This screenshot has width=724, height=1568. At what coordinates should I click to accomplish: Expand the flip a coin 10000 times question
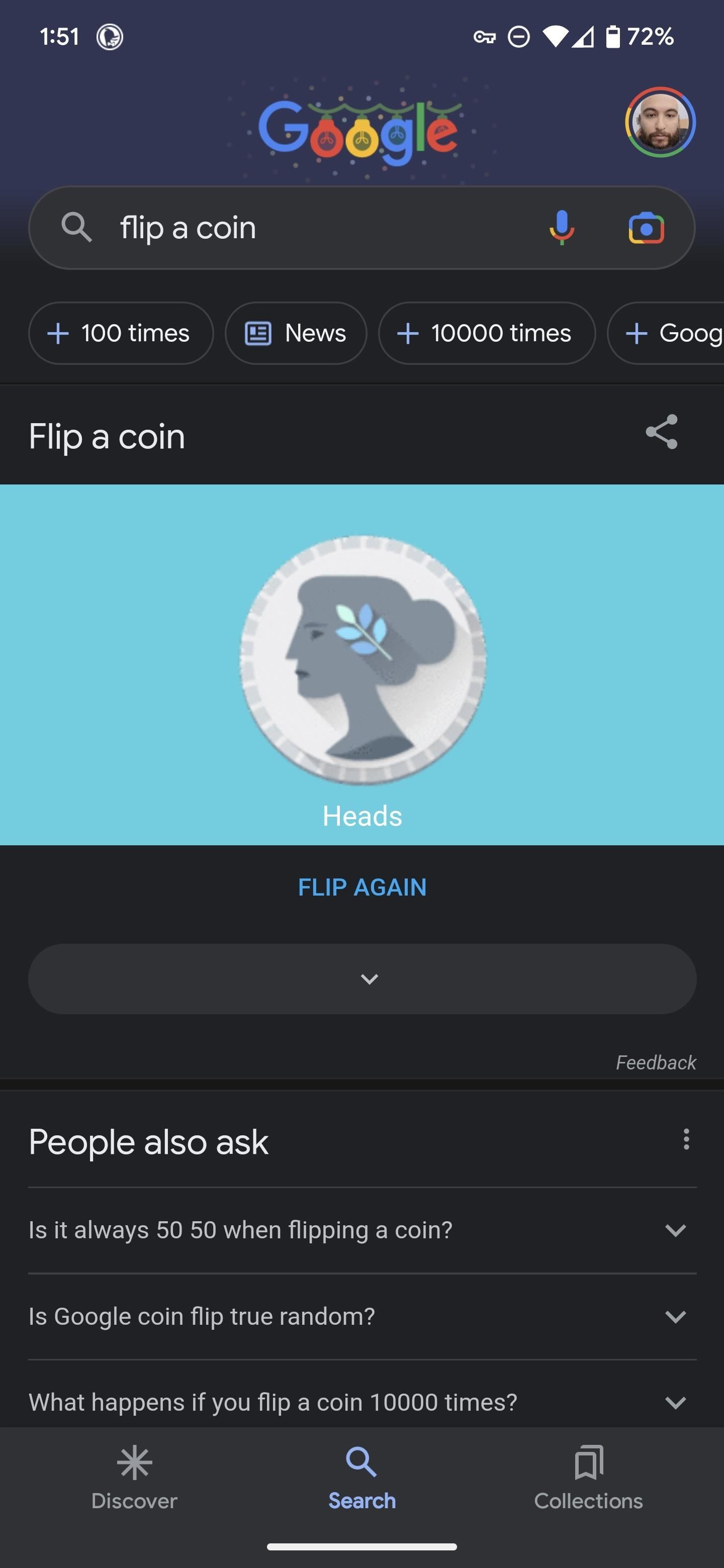coord(363,1402)
